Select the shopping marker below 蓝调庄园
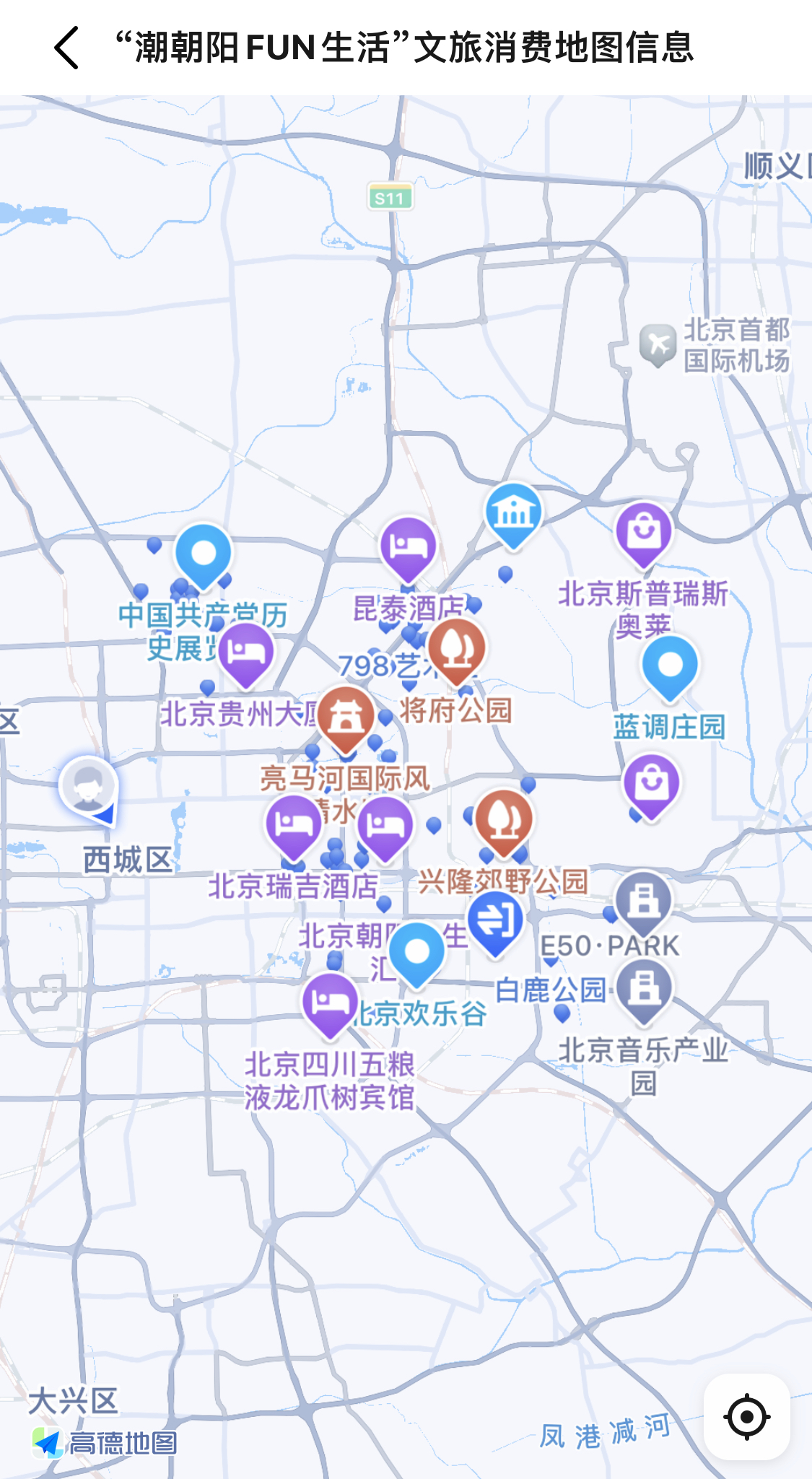Screen dimensions: 812x1479 (x=651, y=783)
